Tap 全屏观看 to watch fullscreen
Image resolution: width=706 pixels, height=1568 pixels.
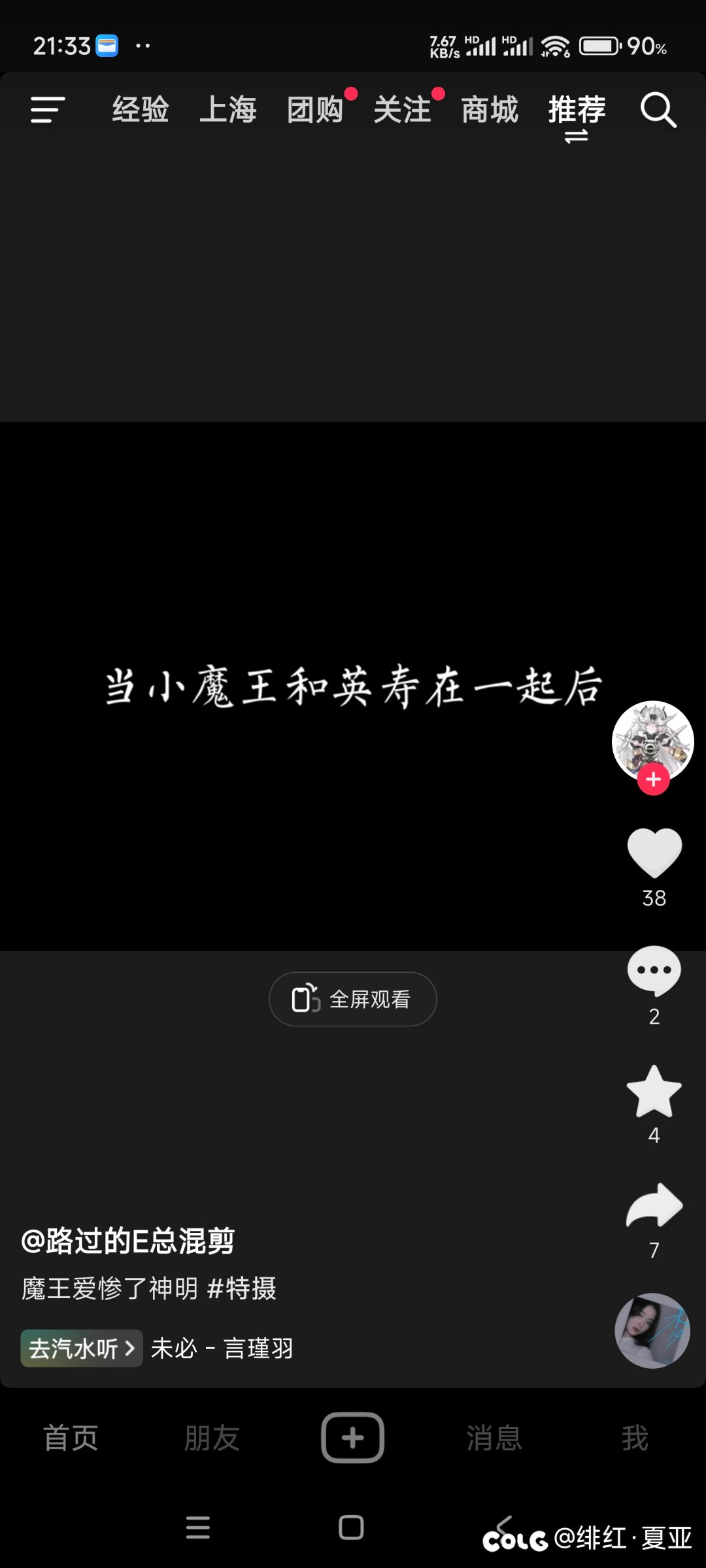[x=353, y=999]
